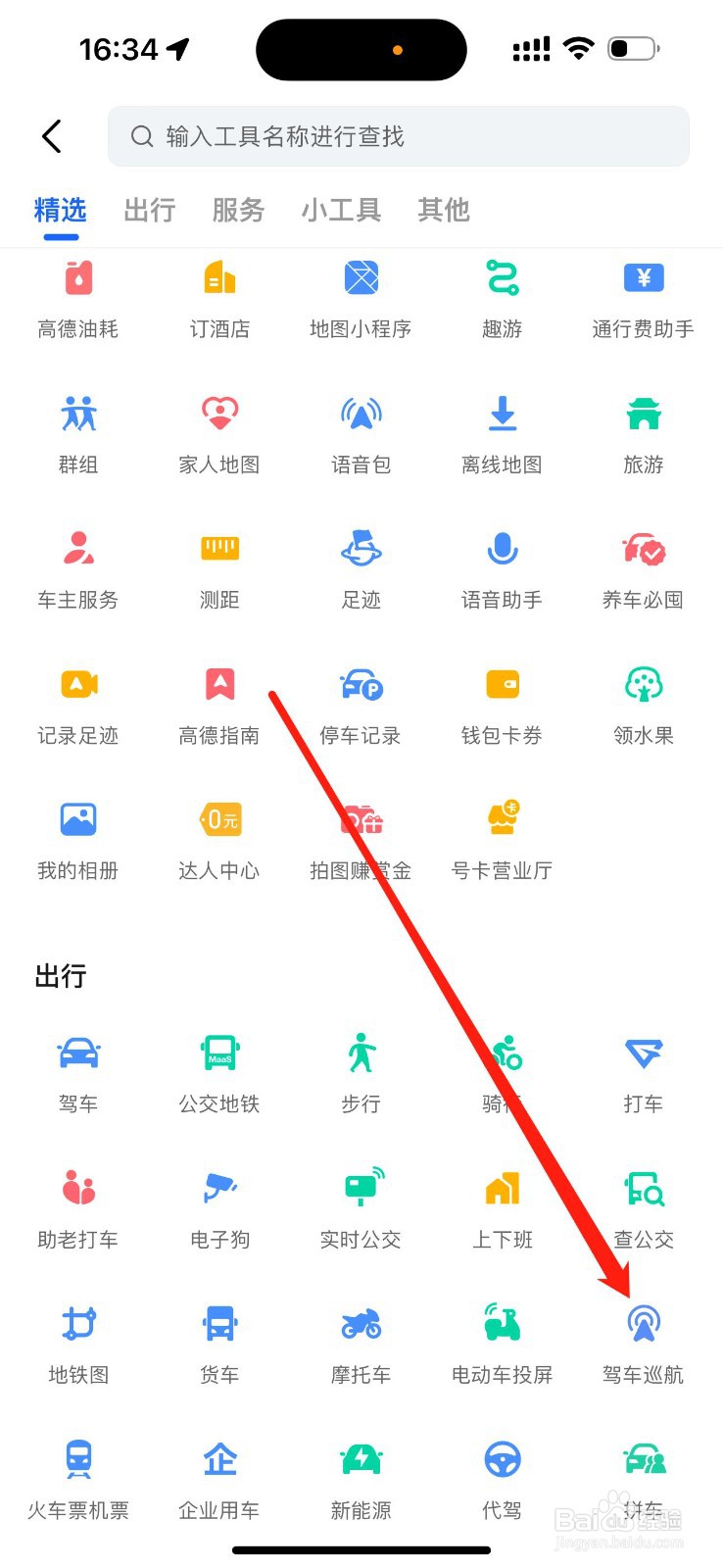The height and width of the screenshot is (1568, 723).
Task: Switch to the 小工具 tab
Action: pyautogui.click(x=340, y=210)
